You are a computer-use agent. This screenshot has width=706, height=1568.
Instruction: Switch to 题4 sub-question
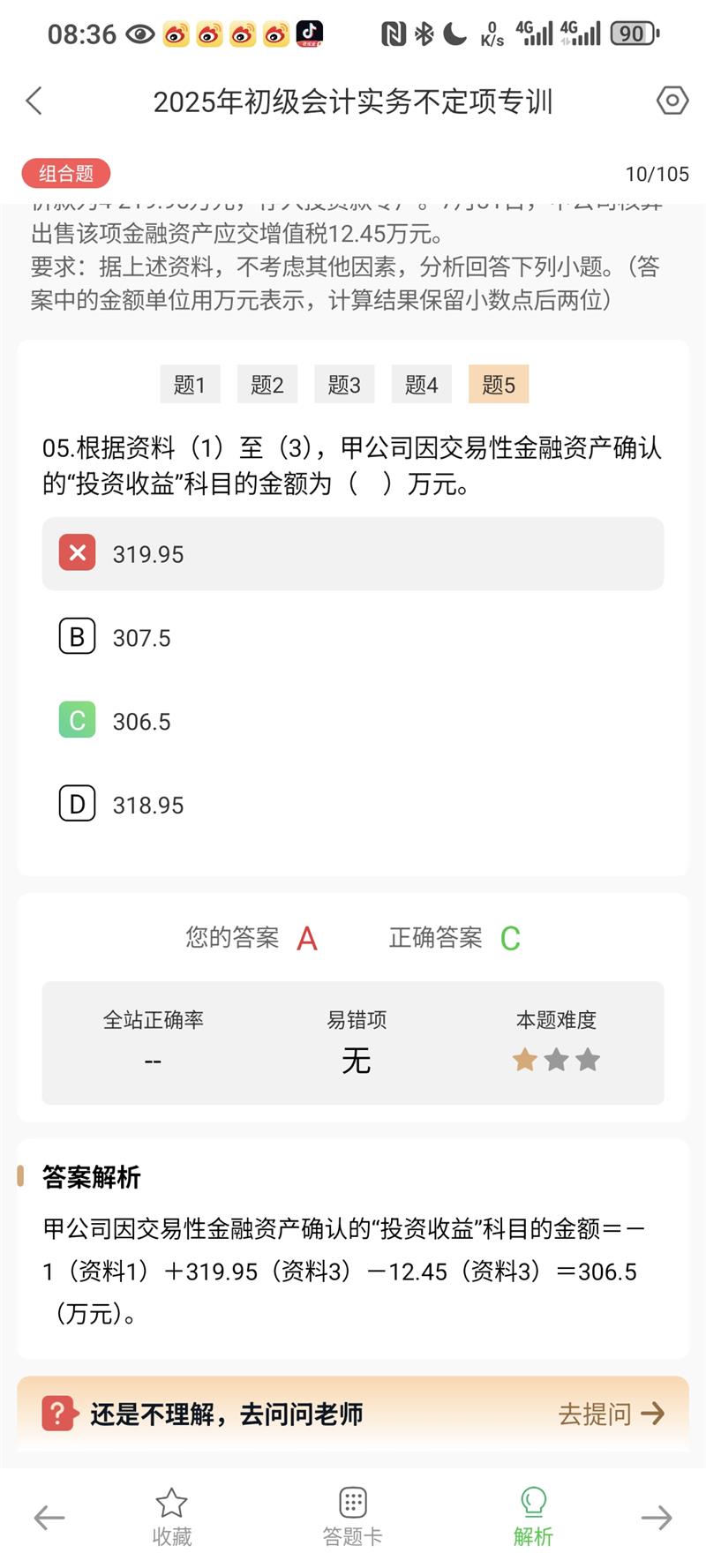point(421,384)
